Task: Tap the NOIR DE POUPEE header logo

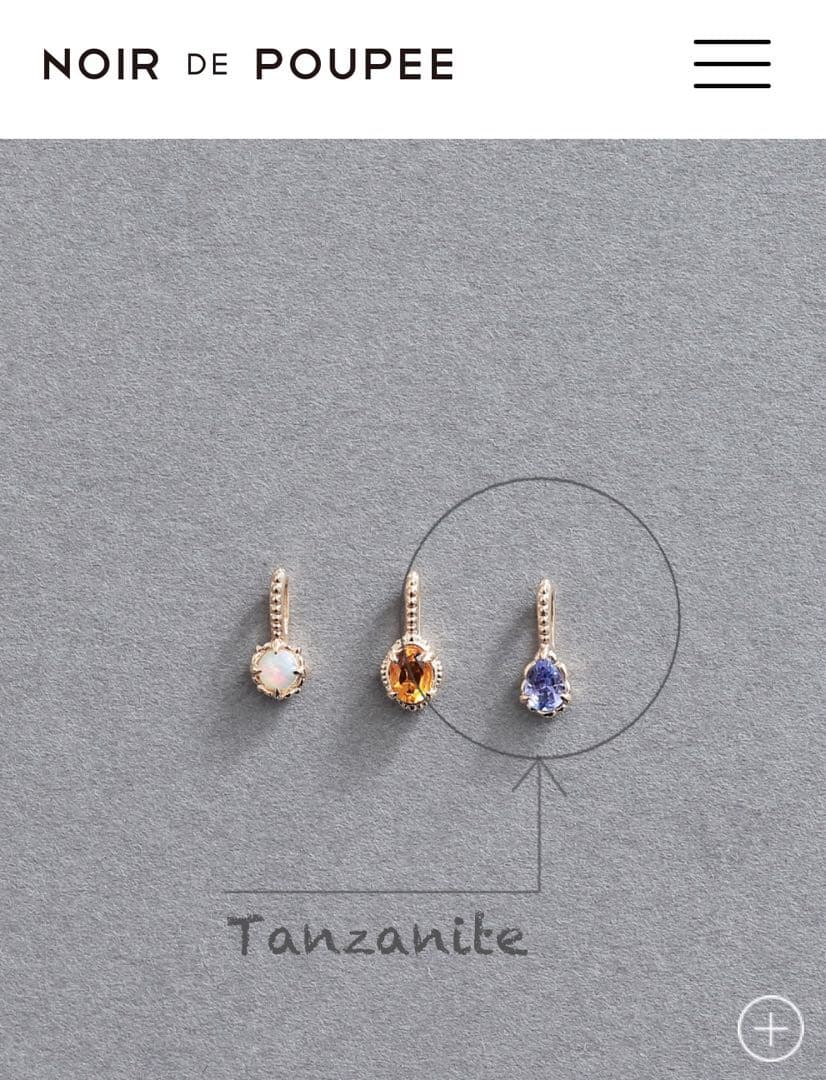Action: coord(248,65)
